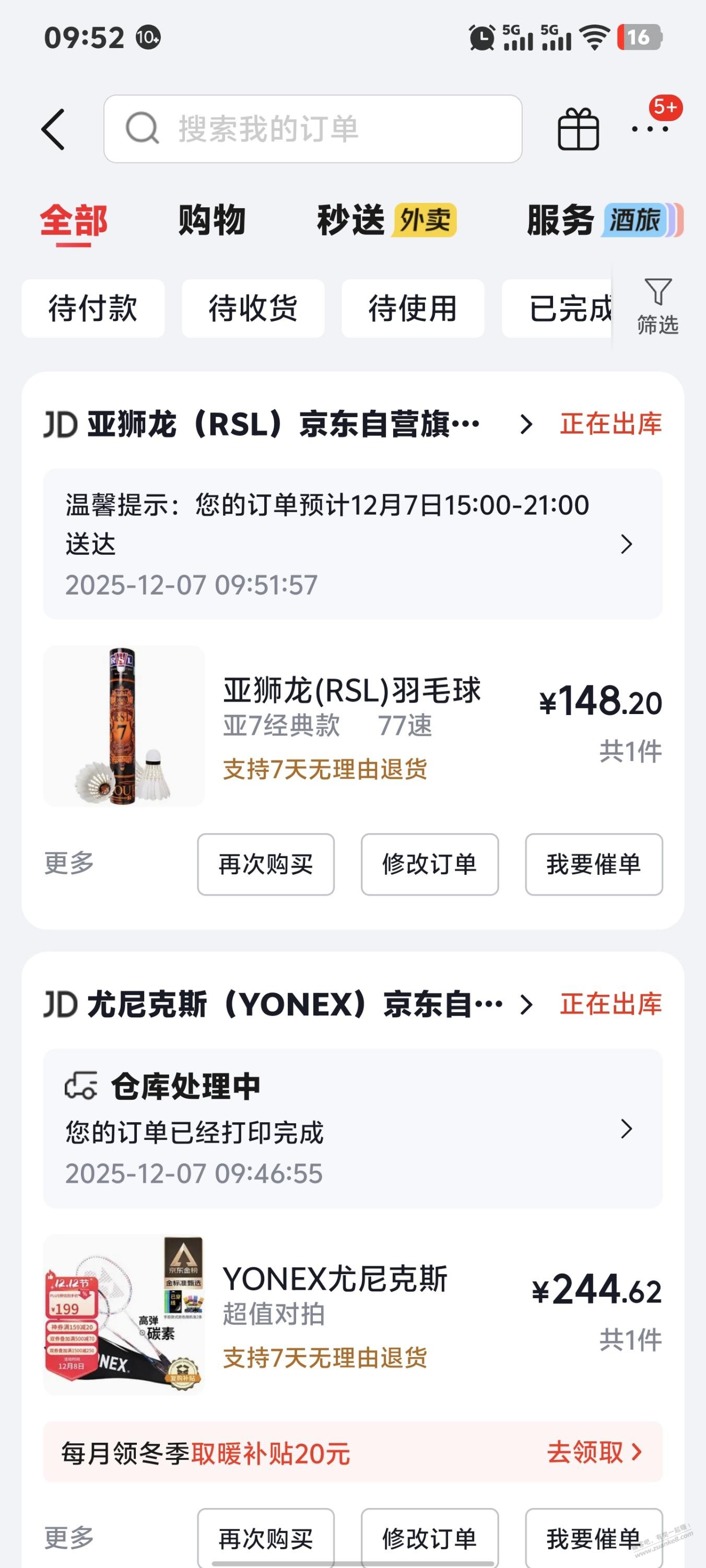
Task: Open the gift box icon
Action: (578, 129)
